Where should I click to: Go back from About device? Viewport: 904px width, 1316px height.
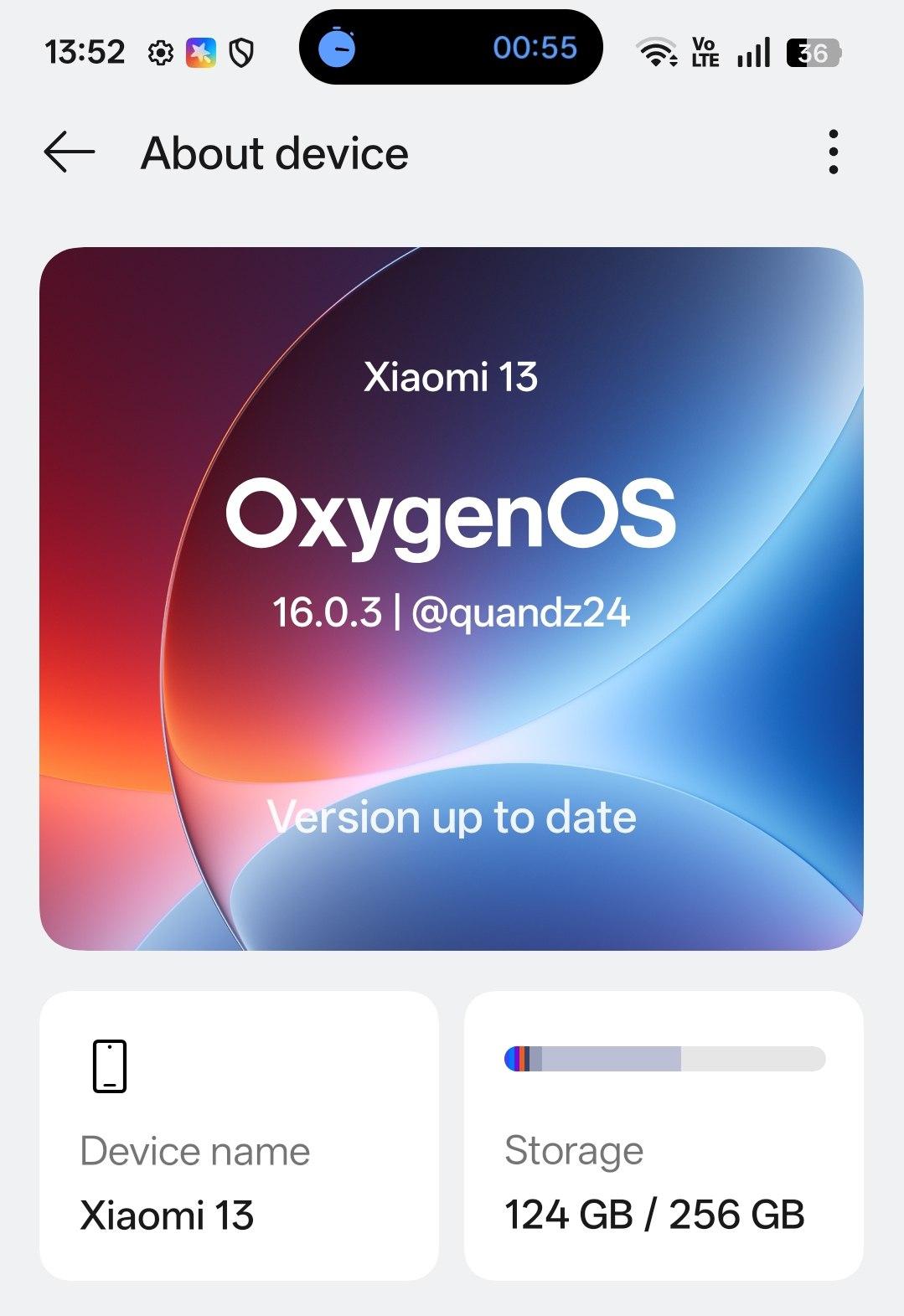pos(69,152)
